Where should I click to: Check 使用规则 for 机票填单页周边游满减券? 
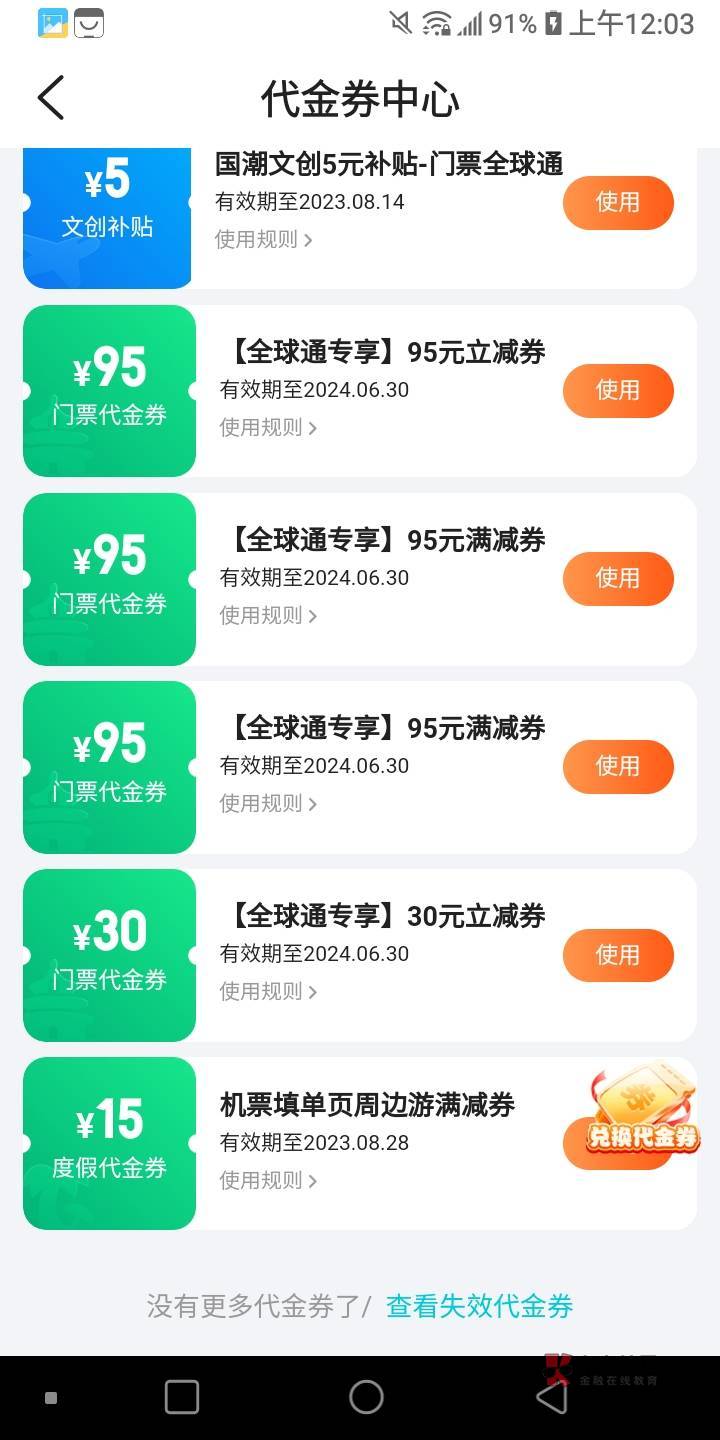click(267, 1181)
